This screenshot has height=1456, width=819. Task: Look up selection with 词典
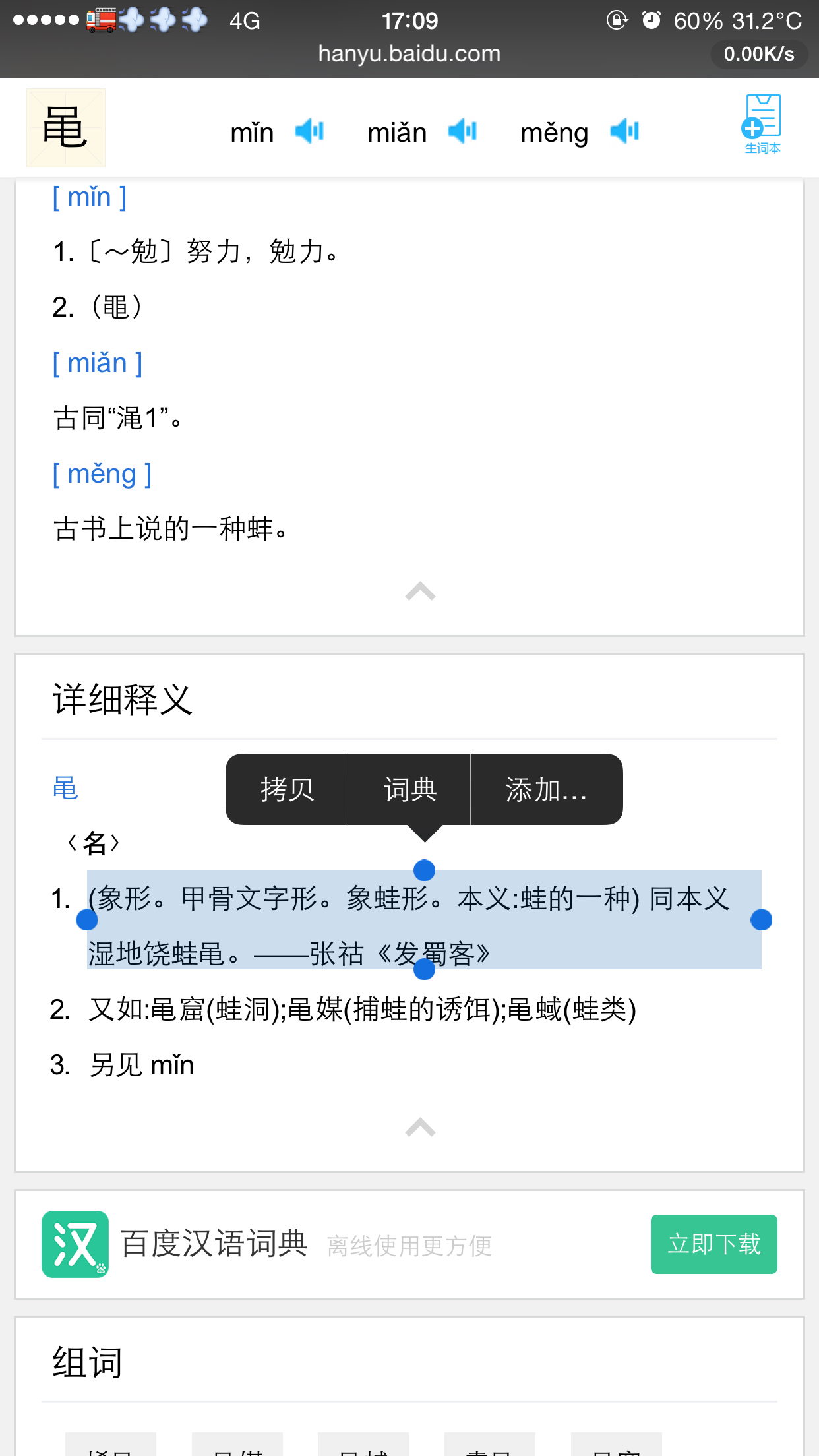(409, 789)
